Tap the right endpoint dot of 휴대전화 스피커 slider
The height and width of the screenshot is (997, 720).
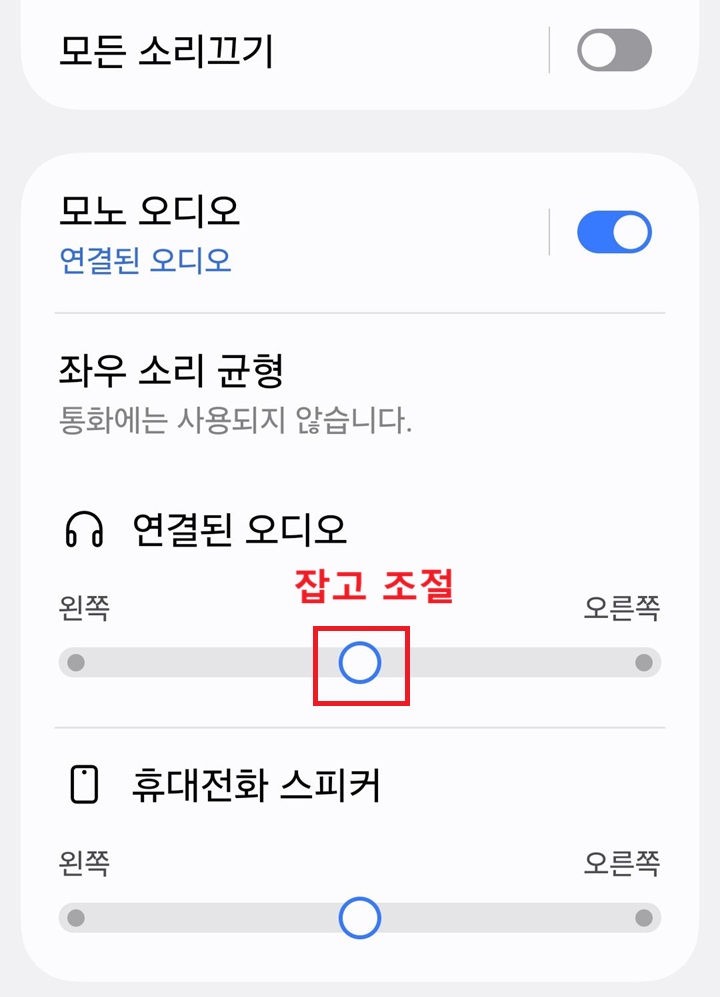pos(644,918)
